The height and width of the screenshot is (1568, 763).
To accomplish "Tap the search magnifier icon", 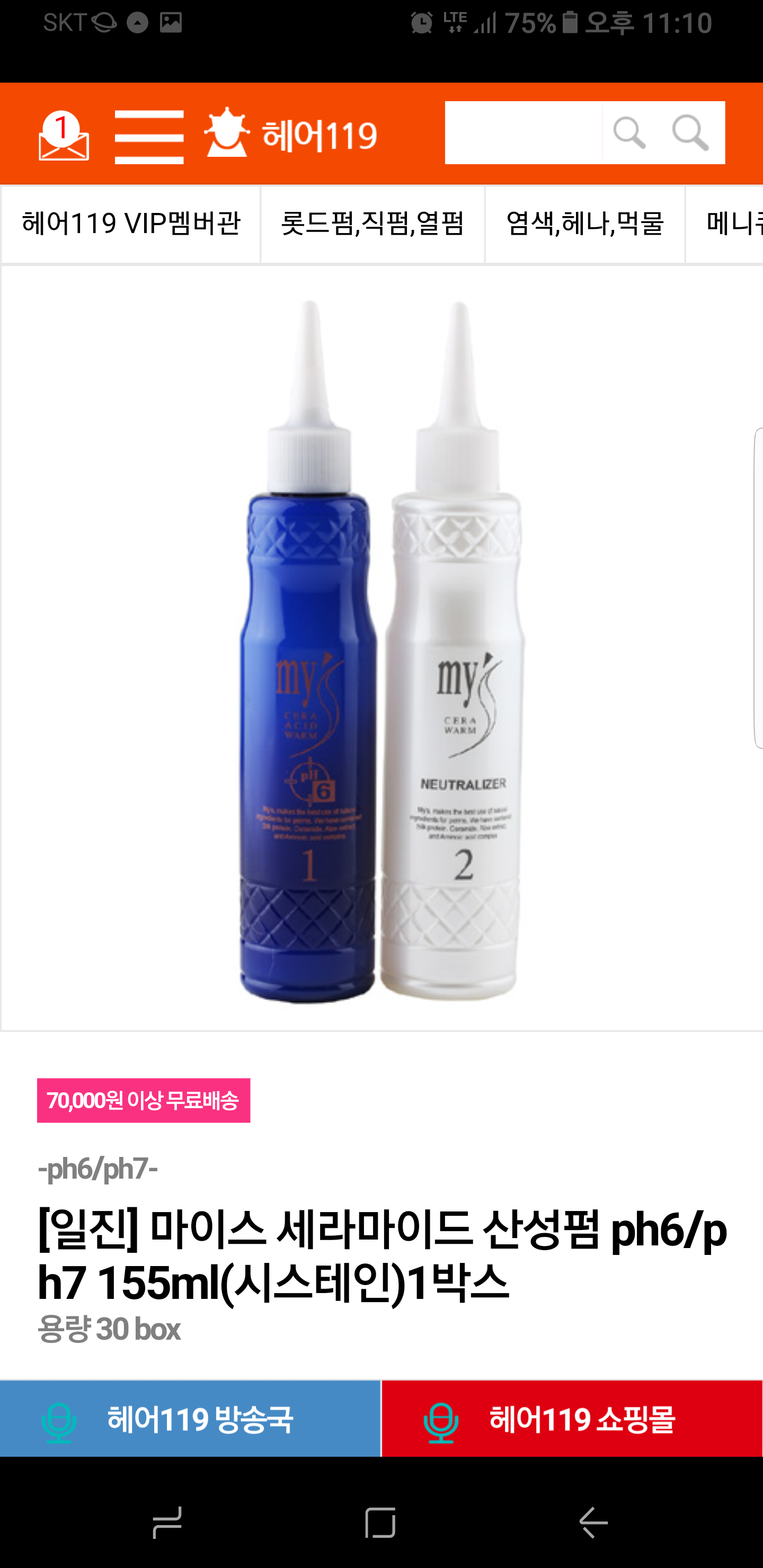I will click(690, 132).
